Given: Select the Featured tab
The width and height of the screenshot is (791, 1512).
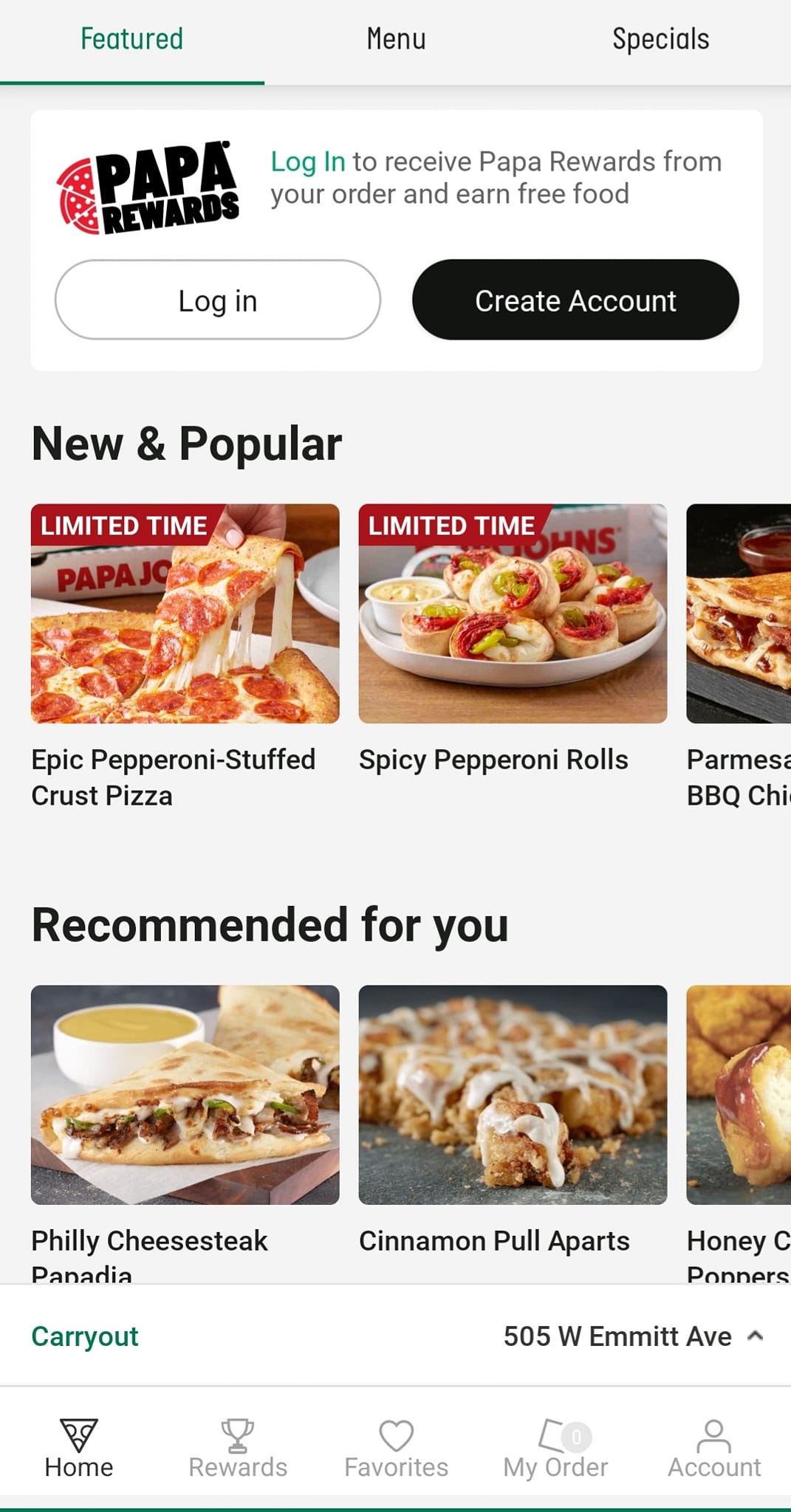Looking at the screenshot, I should coord(131,40).
